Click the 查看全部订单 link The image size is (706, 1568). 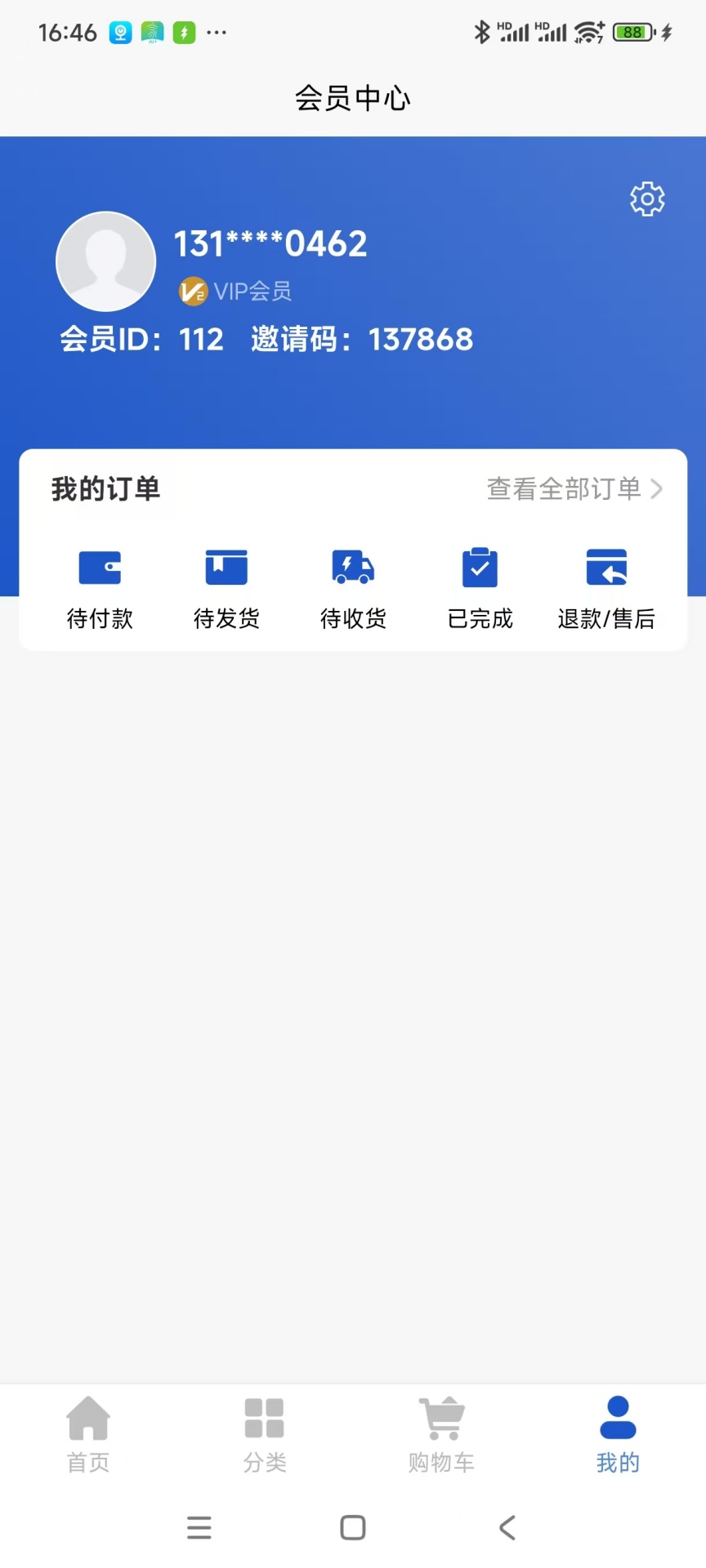(x=564, y=489)
